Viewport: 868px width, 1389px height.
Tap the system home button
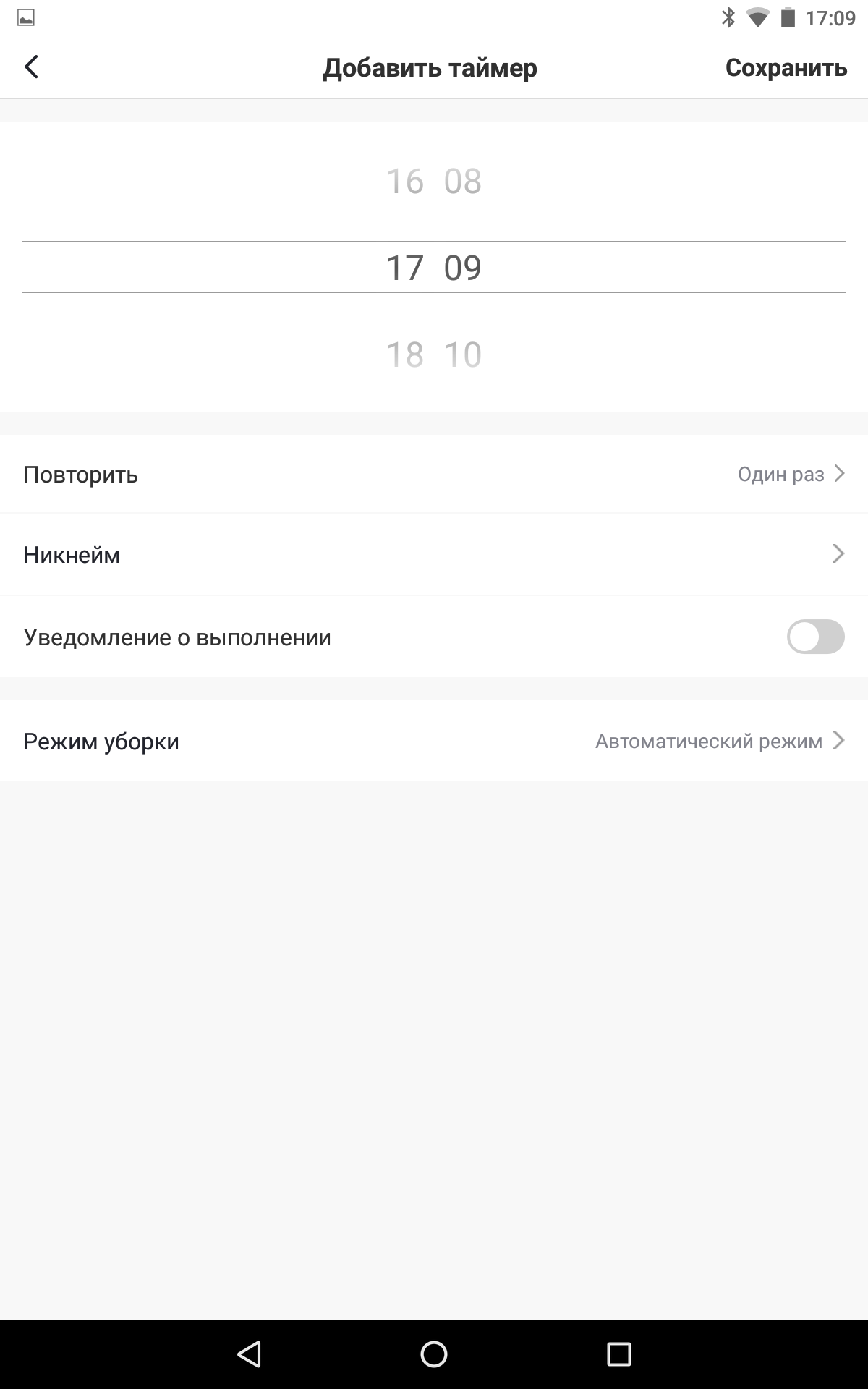click(434, 1354)
